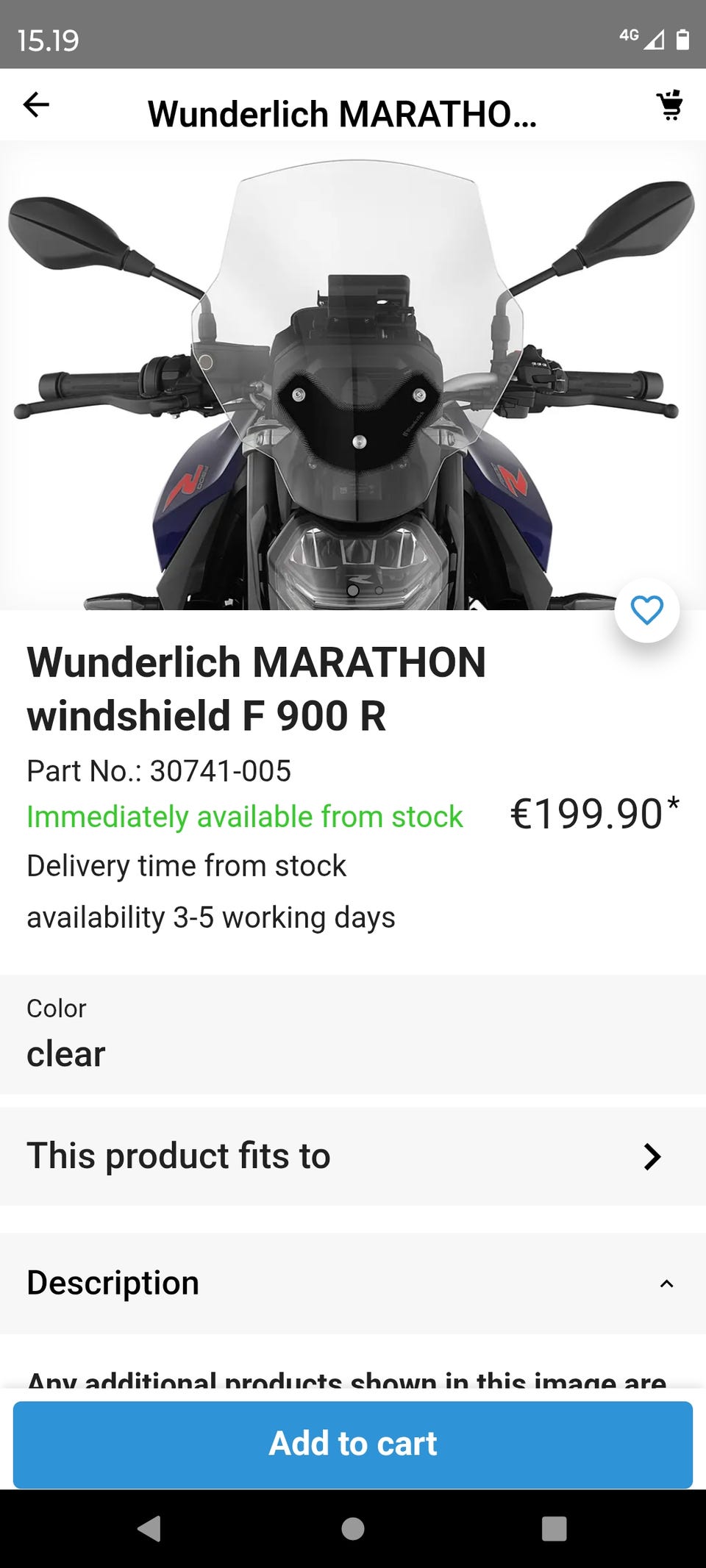Tap the system home button
This screenshot has width=706, height=1568.
[x=353, y=1529]
